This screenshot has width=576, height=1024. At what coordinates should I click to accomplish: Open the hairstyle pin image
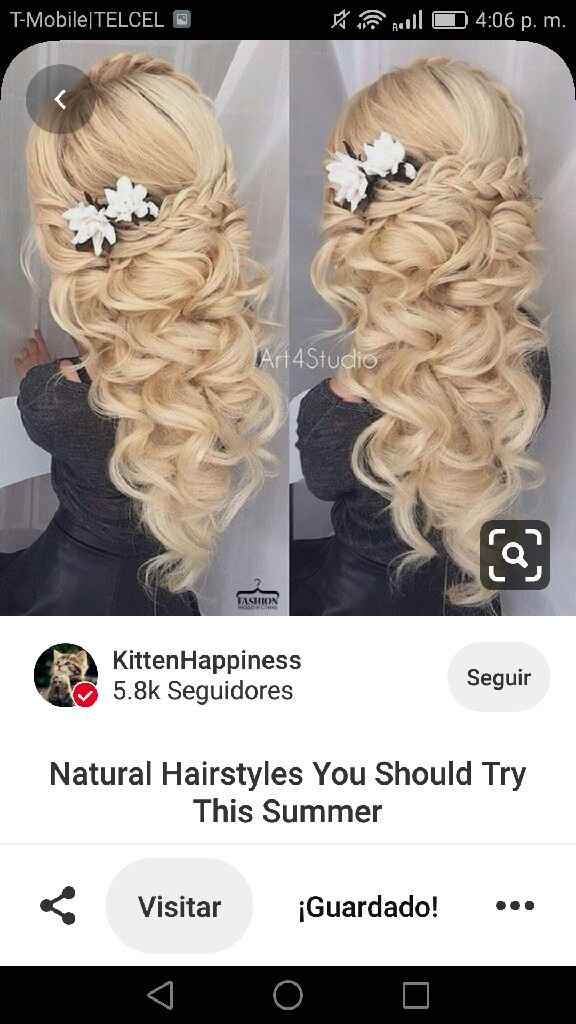(x=288, y=328)
